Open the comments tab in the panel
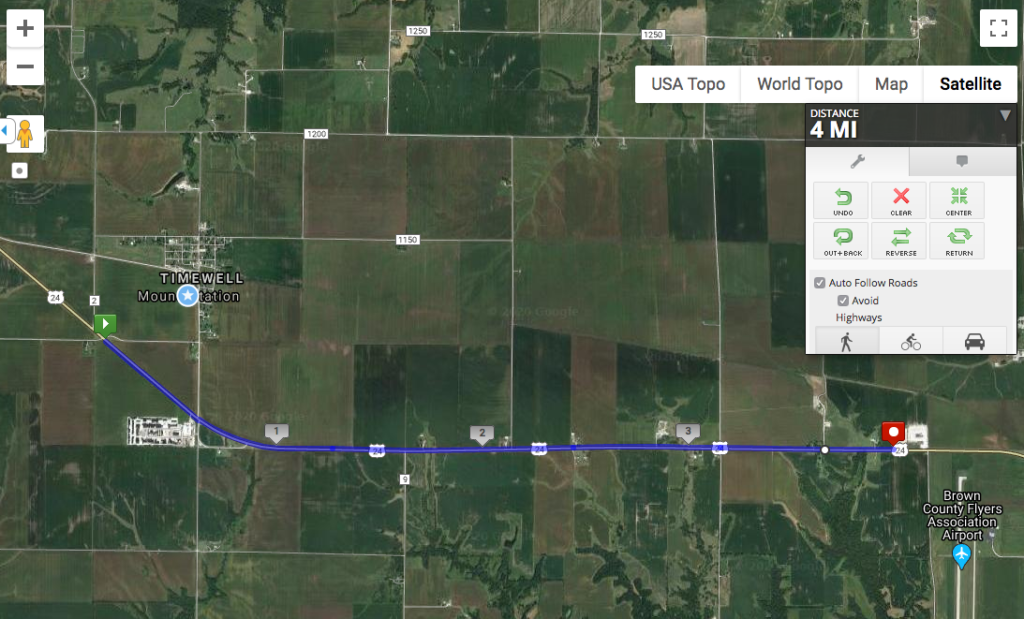This screenshot has height=619, width=1024. (962, 161)
